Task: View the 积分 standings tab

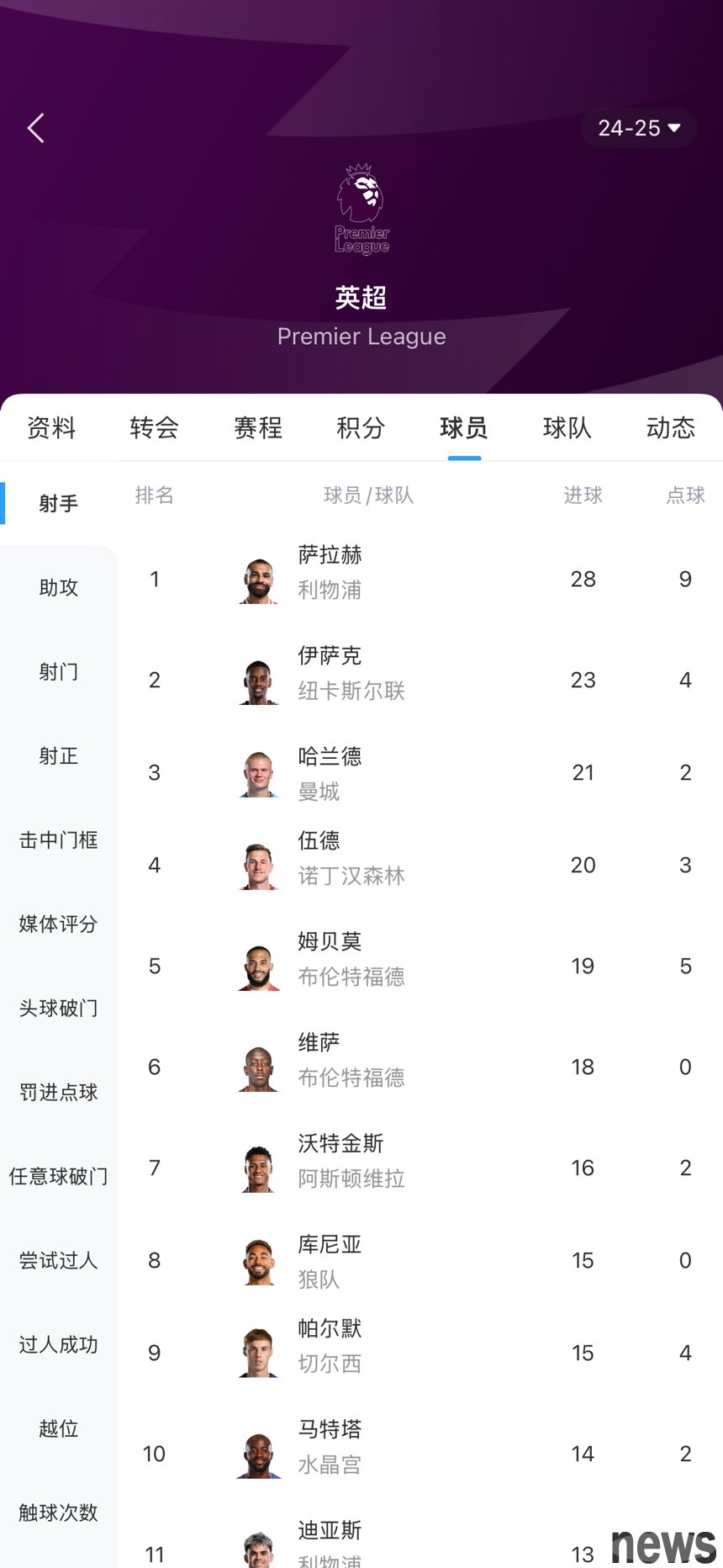Action: click(x=361, y=428)
